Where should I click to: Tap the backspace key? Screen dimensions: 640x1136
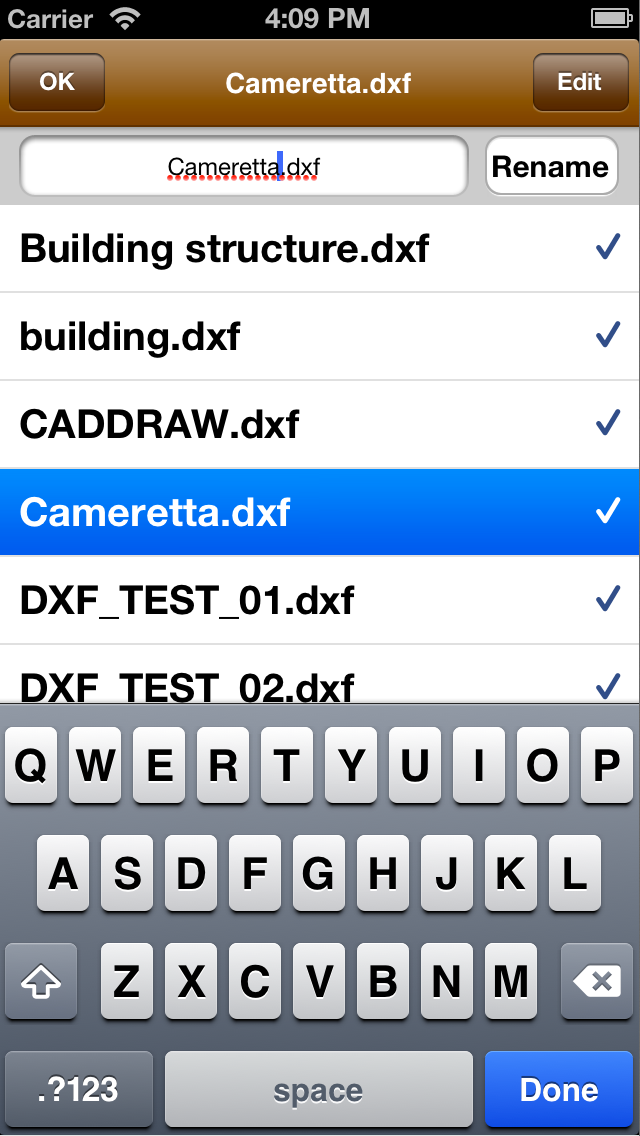click(x=598, y=982)
